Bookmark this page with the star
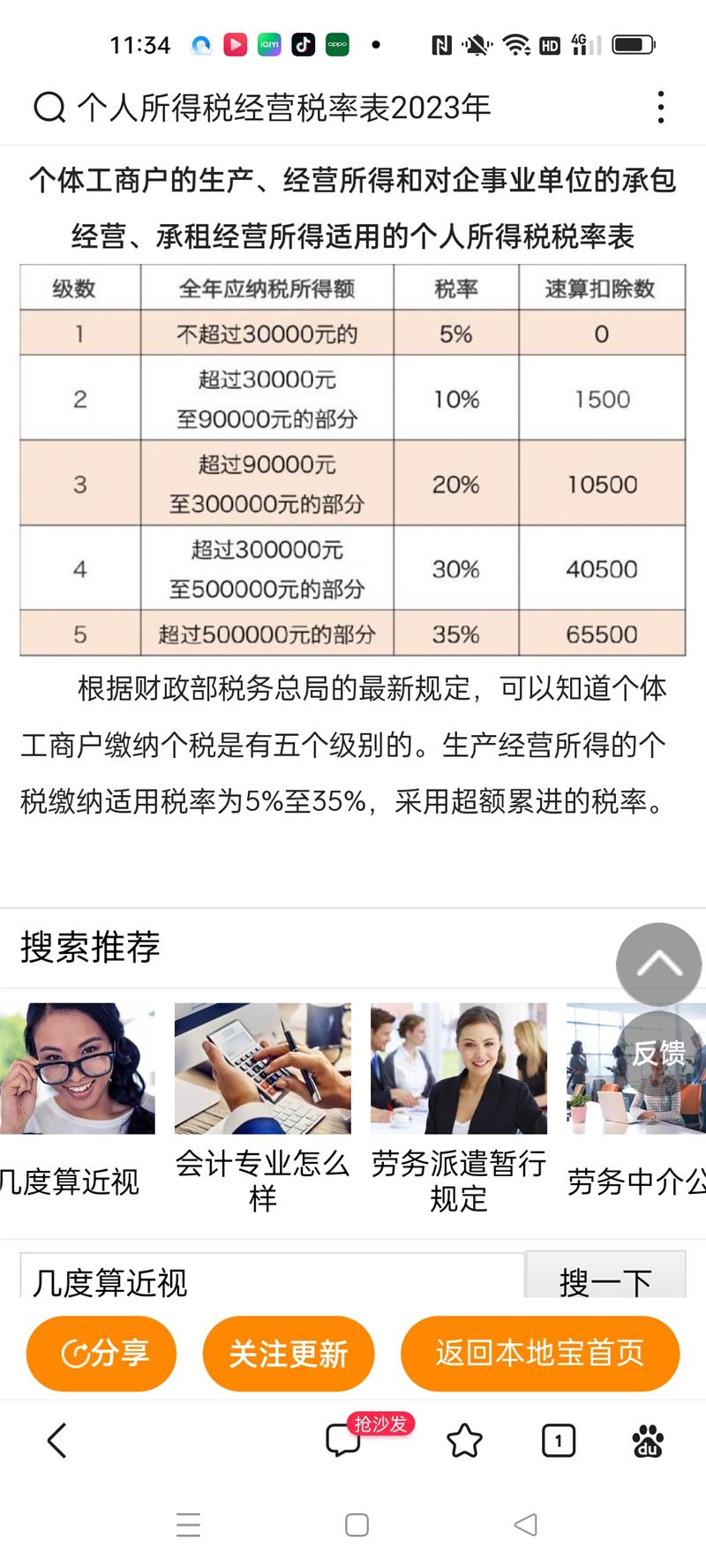The width and height of the screenshot is (706, 1568). (464, 1441)
